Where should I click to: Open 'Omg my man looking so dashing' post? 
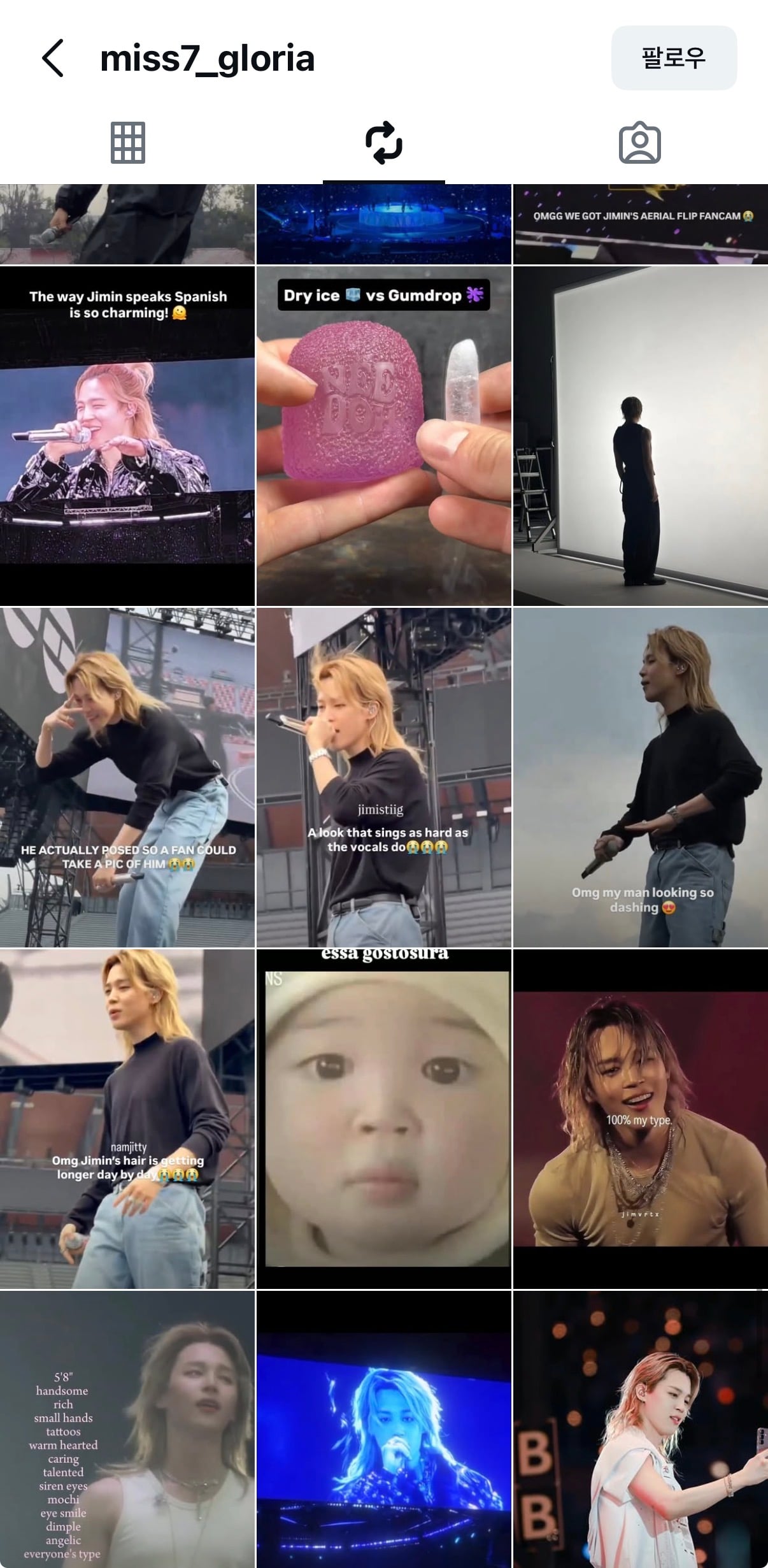click(641, 777)
